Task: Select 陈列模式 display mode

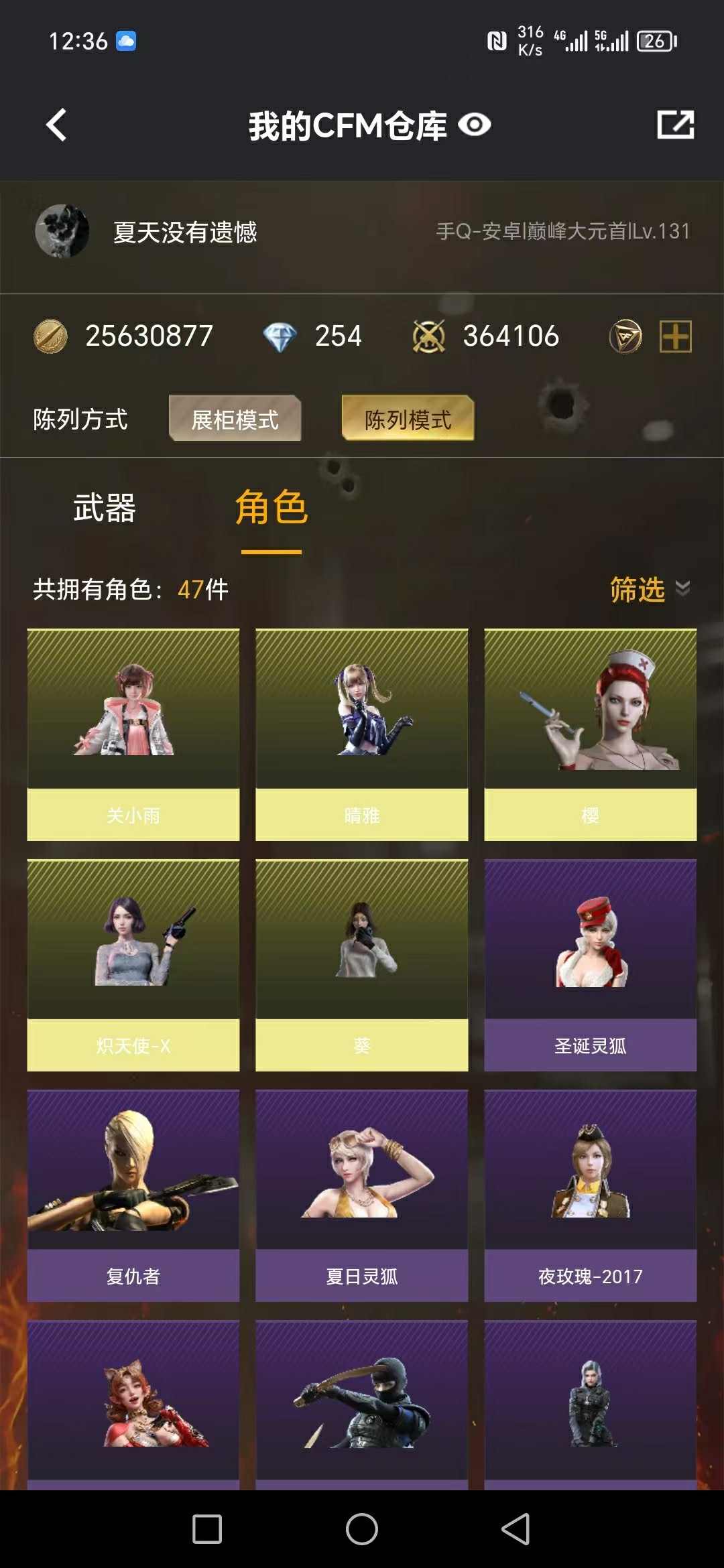Action: [408, 419]
